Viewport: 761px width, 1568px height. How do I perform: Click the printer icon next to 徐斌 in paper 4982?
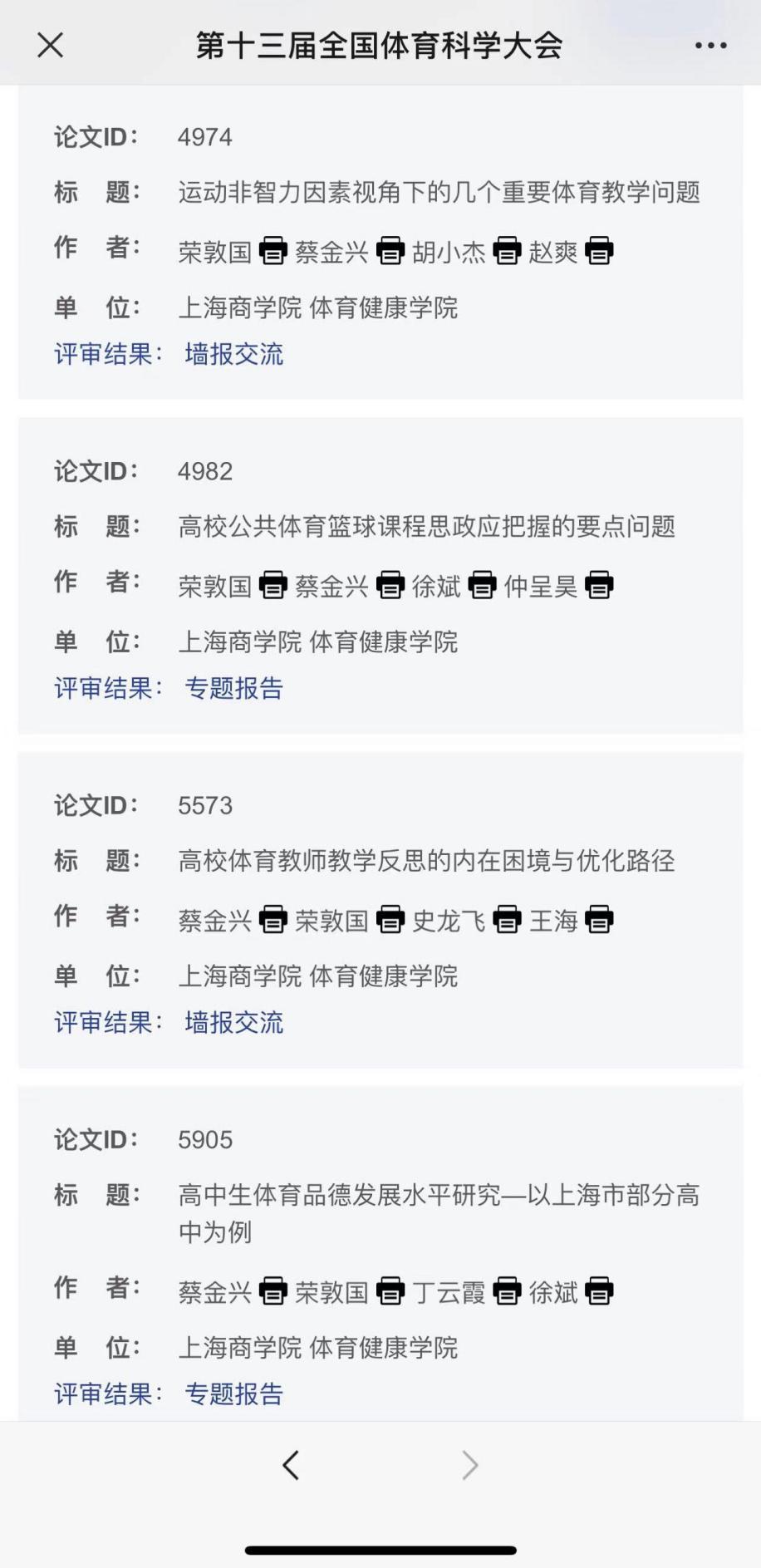tap(482, 585)
